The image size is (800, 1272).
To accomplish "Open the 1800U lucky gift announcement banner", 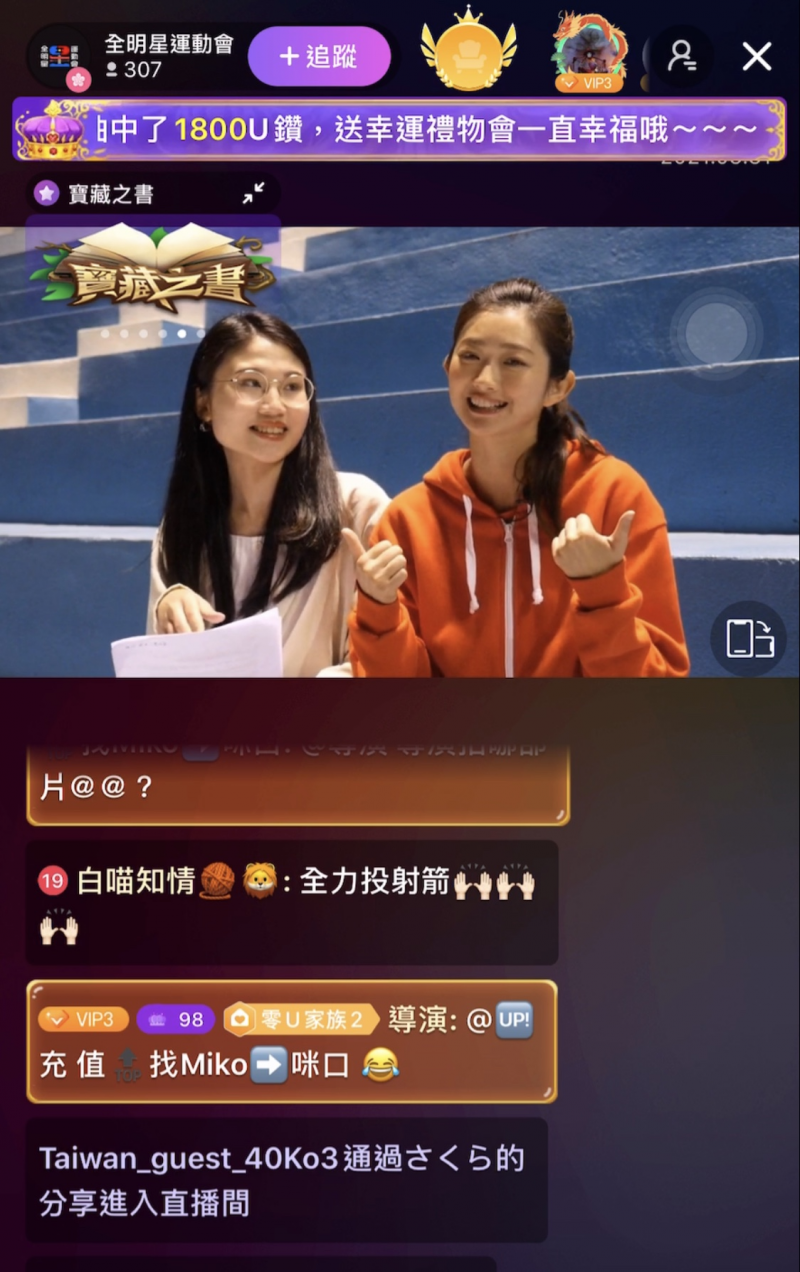I will (x=400, y=130).
